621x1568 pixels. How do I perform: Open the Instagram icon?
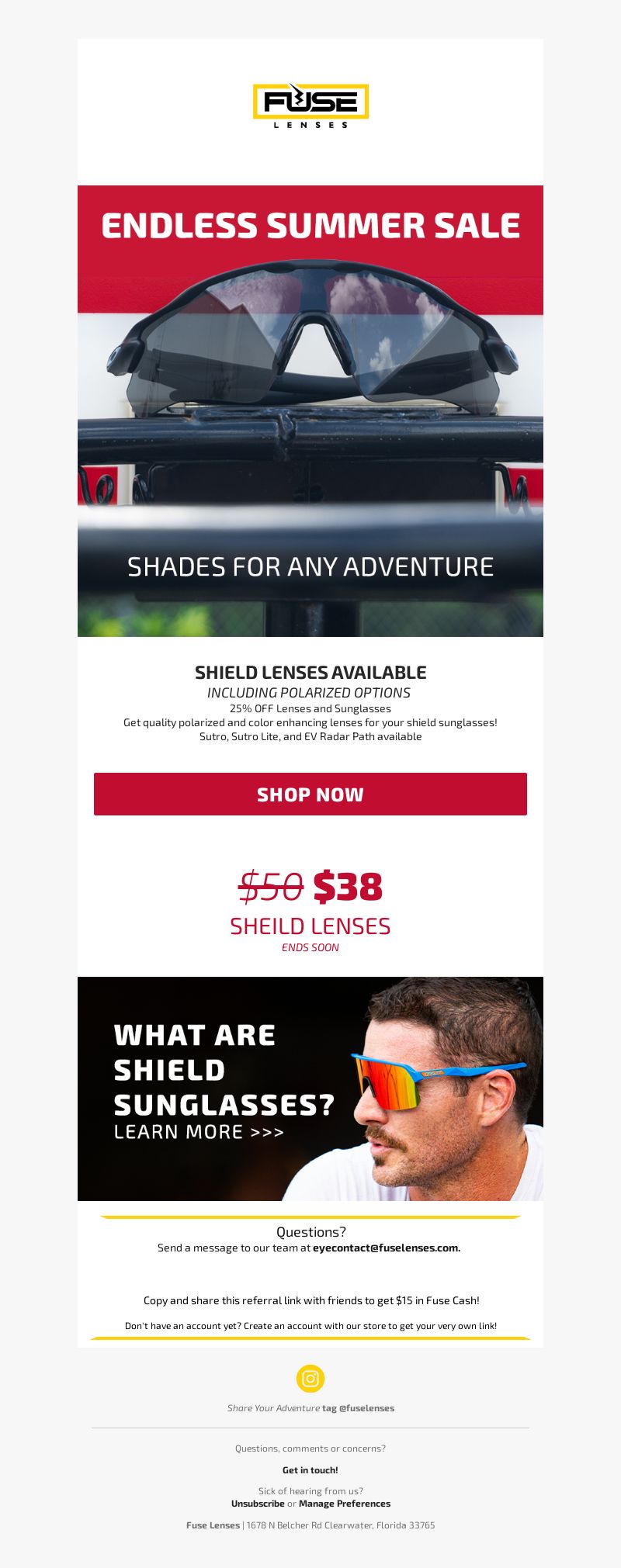tap(310, 1379)
